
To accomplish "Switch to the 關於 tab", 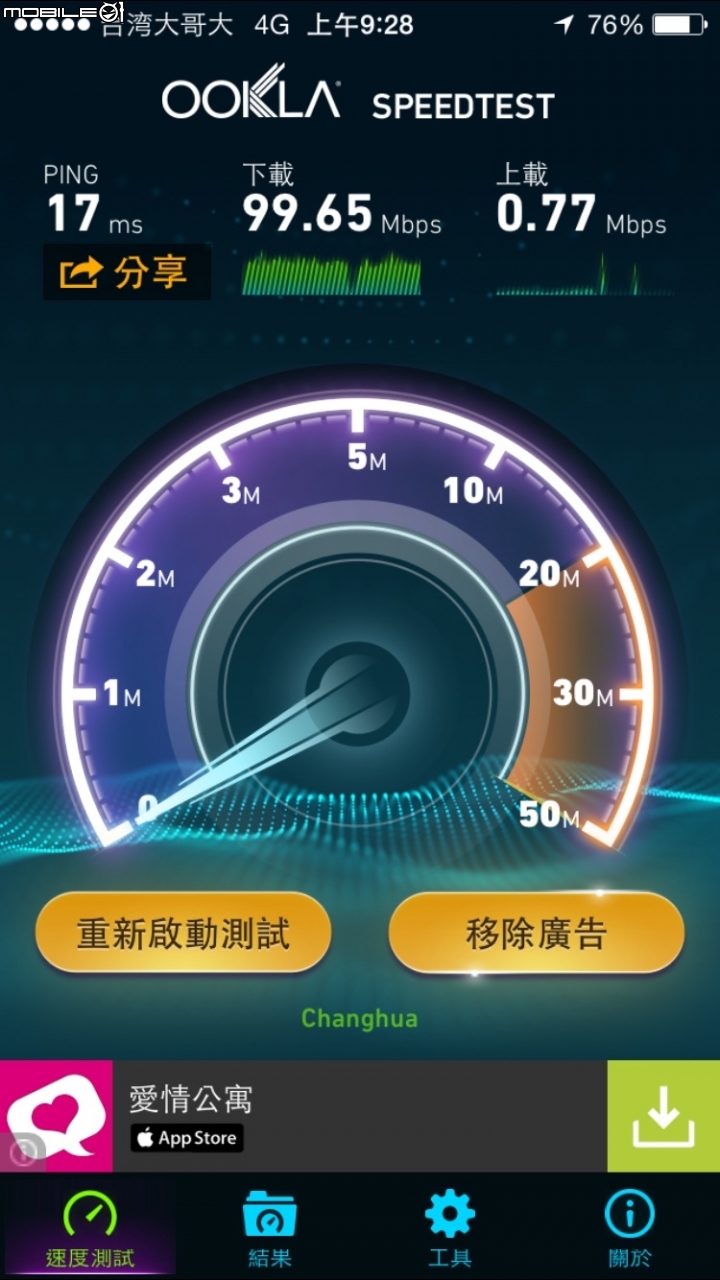I will click(628, 1230).
